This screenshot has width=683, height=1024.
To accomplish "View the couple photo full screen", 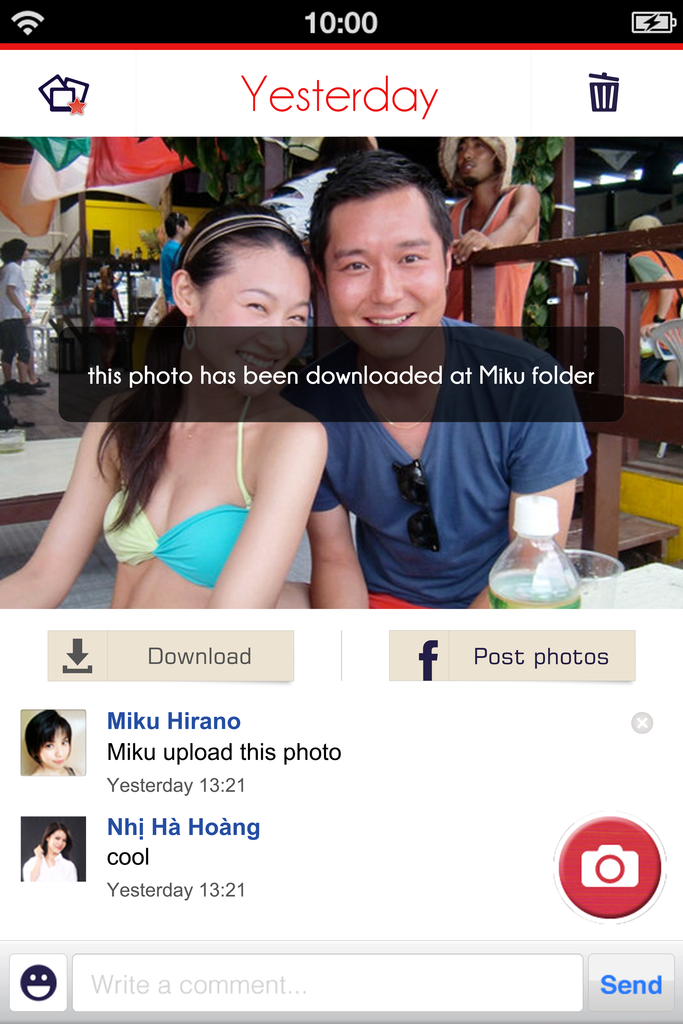I will tap(342, 372).
